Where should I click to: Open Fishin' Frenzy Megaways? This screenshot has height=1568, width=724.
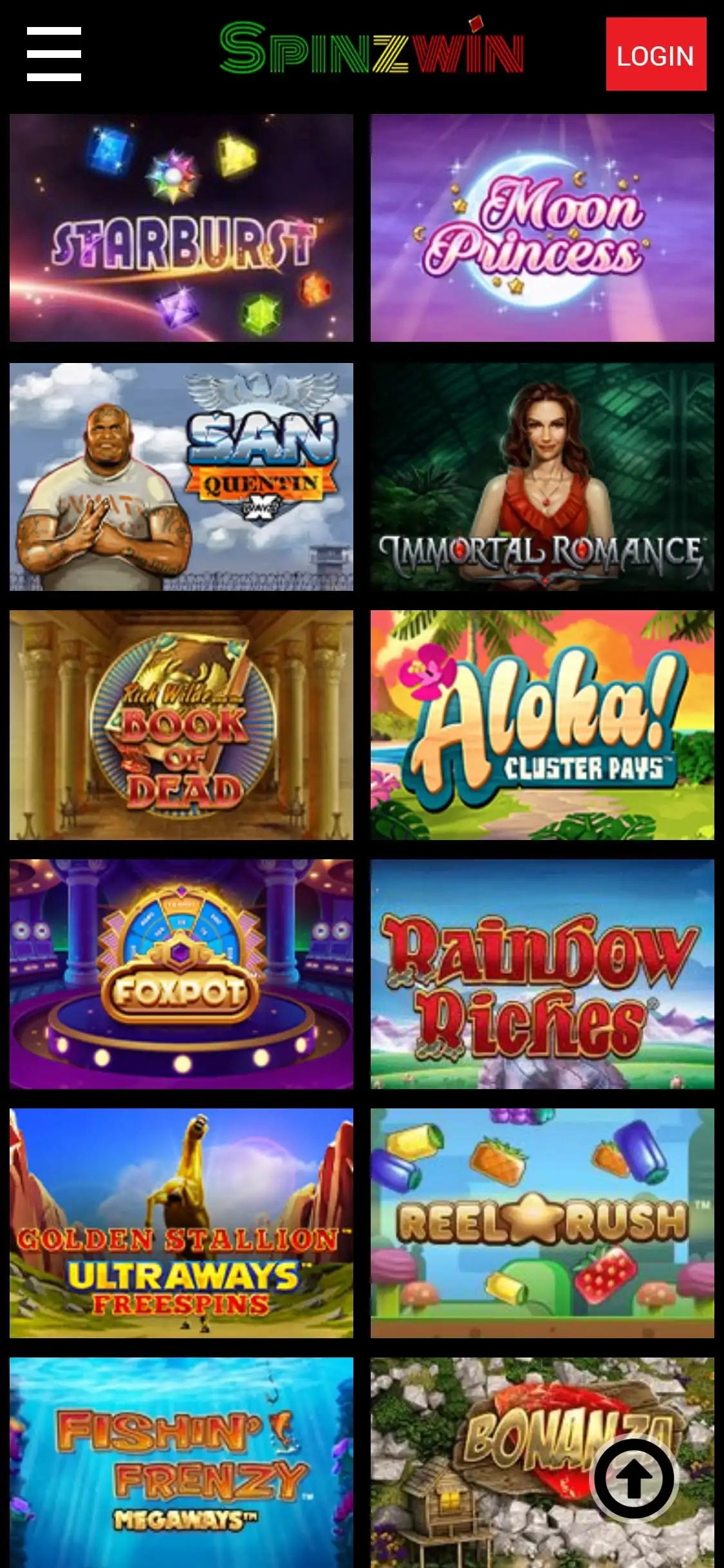click(181, 1461)
